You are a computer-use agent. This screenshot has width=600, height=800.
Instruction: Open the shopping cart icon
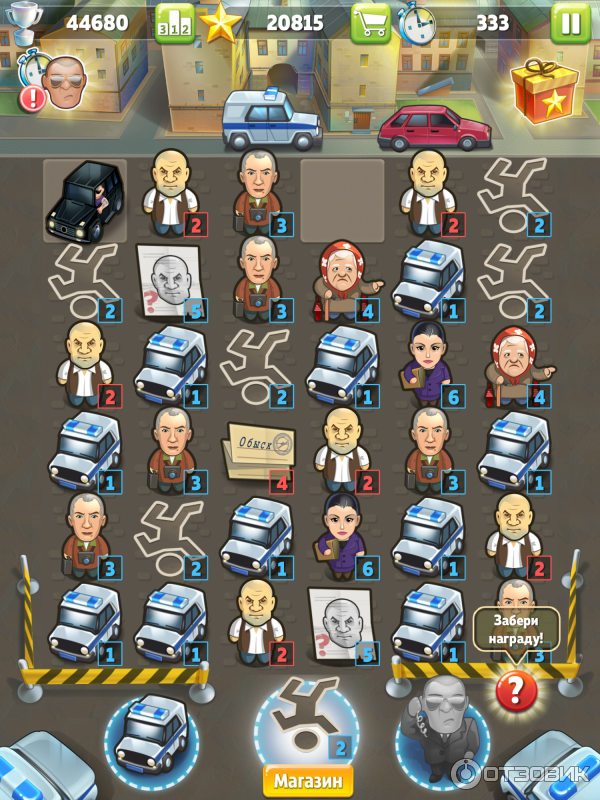point(370,22)
